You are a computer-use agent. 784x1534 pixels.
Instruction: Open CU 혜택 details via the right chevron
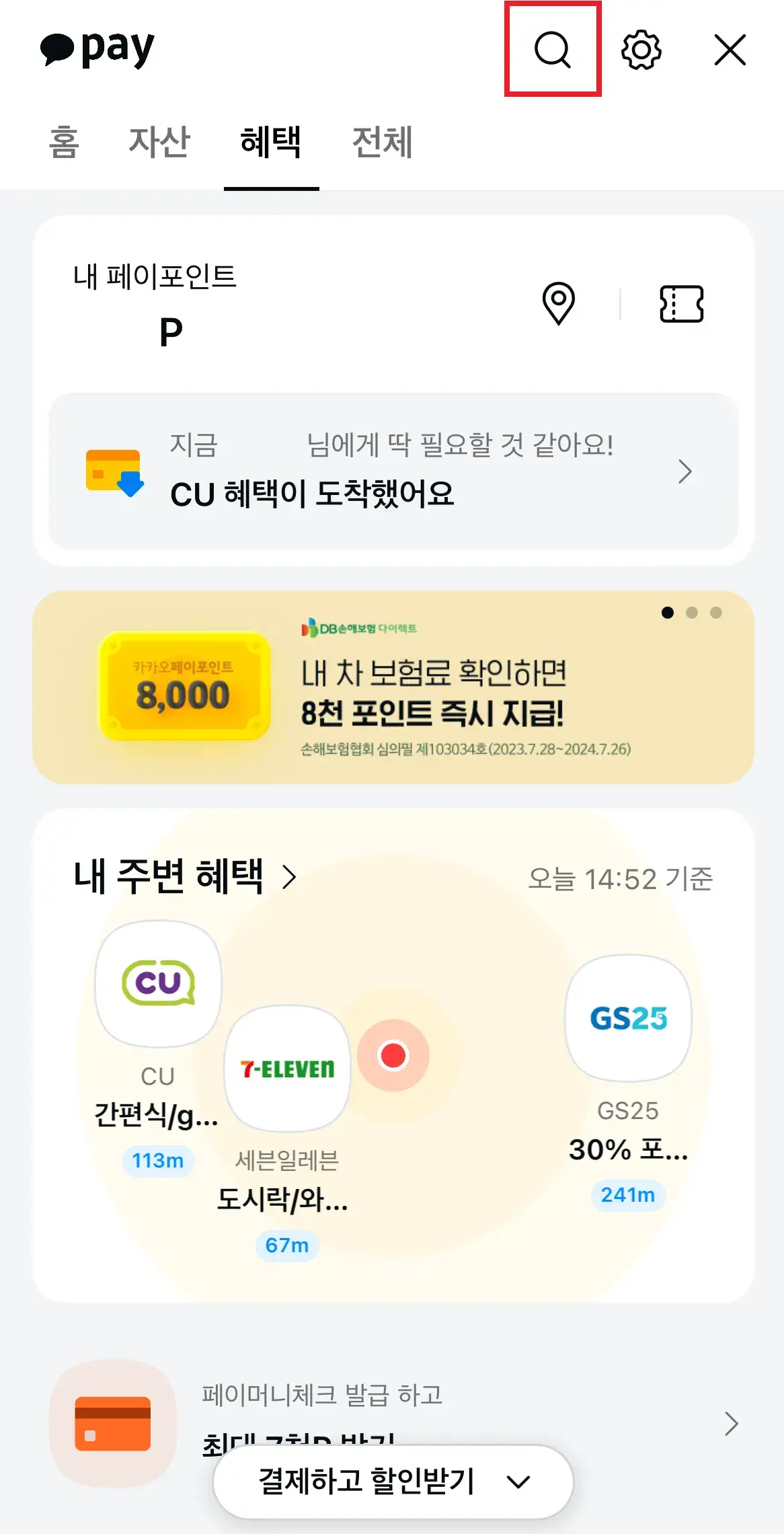pyautogui.click(x=687, y=471)
